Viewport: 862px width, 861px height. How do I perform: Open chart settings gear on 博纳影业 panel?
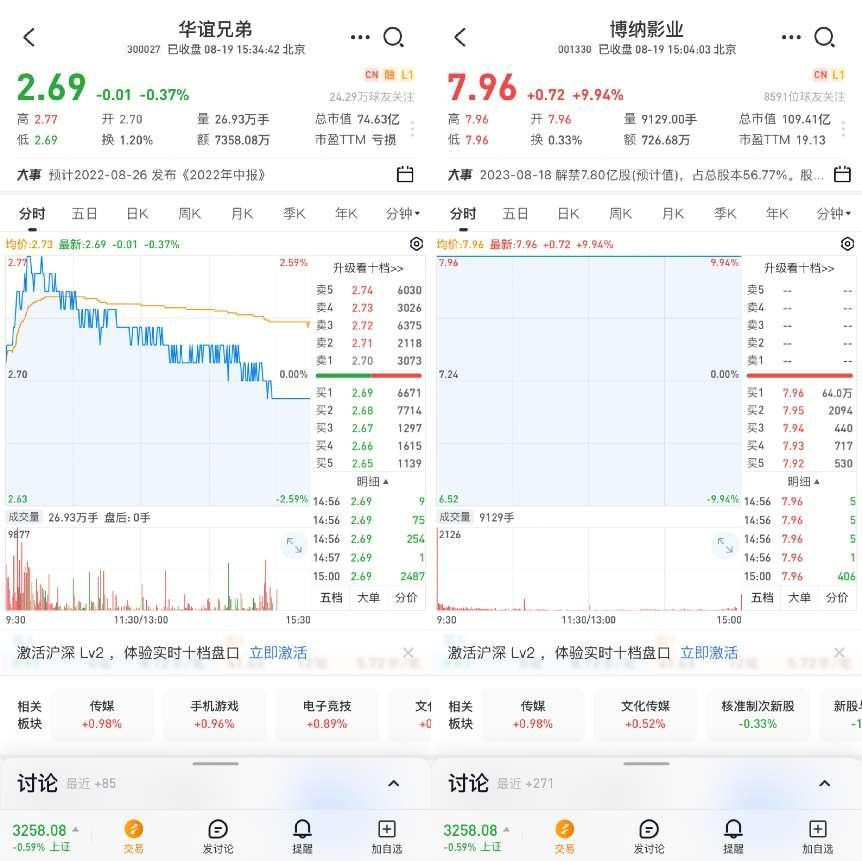tap(847, 244)
